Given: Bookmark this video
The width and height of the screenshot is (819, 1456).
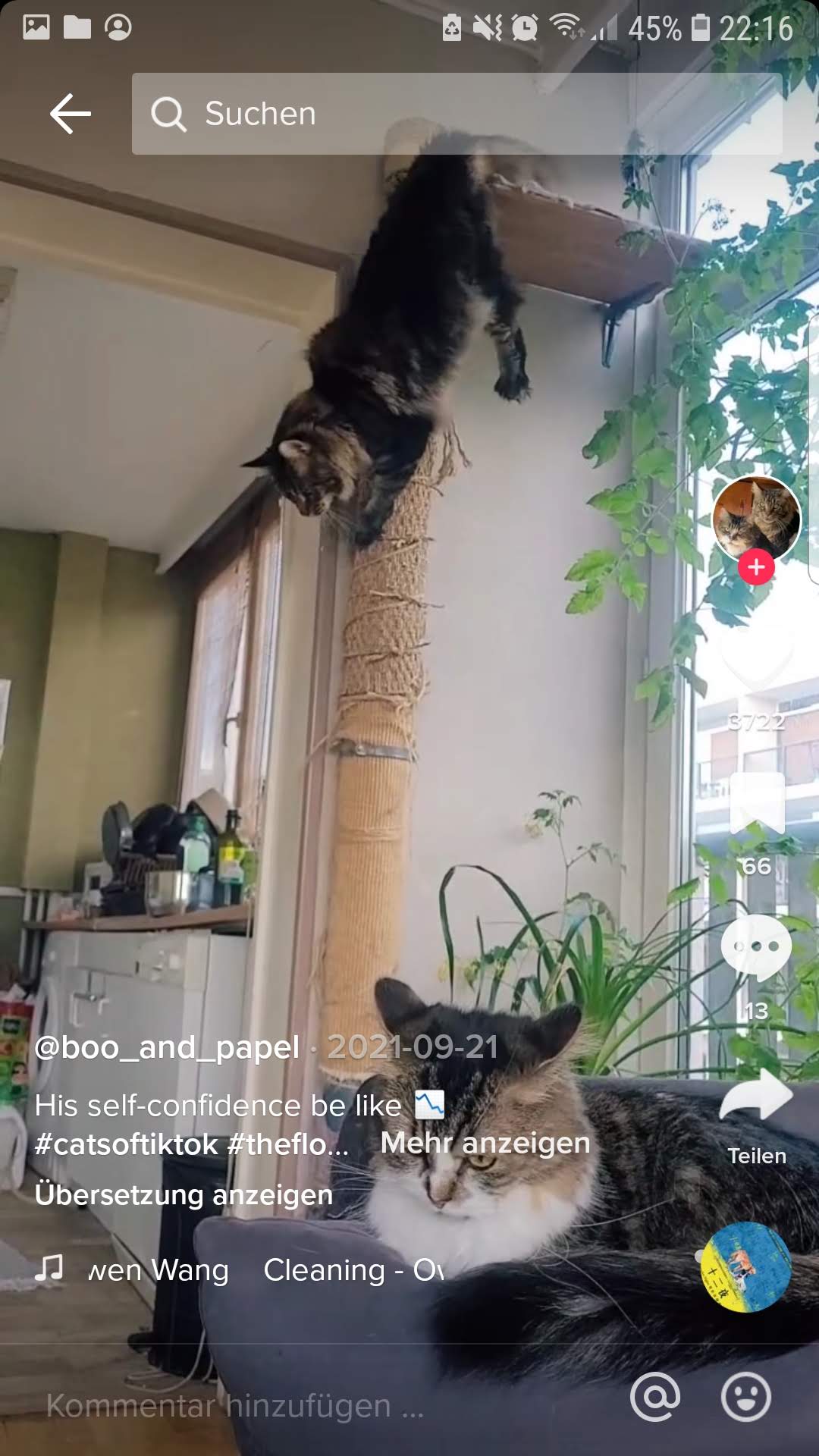Looking at the screenshot, I should click(757, 804).
